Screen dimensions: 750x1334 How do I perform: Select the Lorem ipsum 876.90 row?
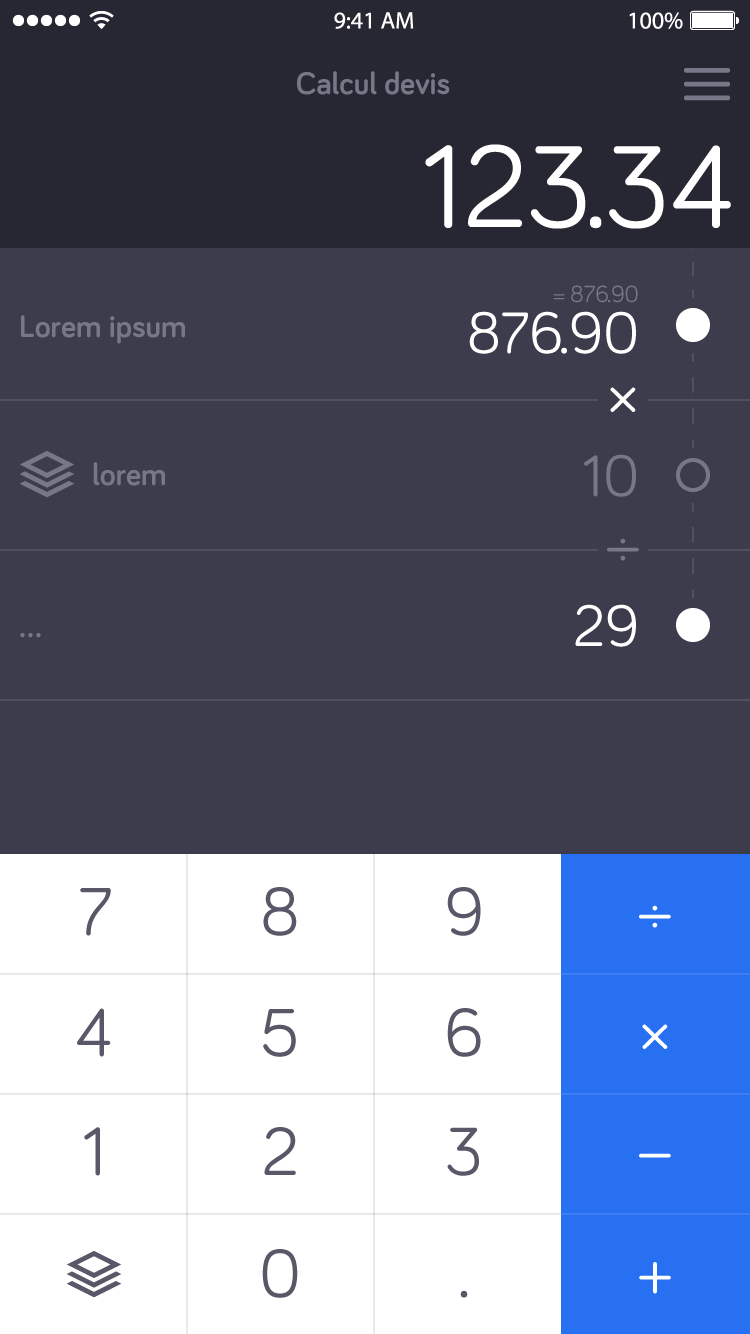coord(375,325)
